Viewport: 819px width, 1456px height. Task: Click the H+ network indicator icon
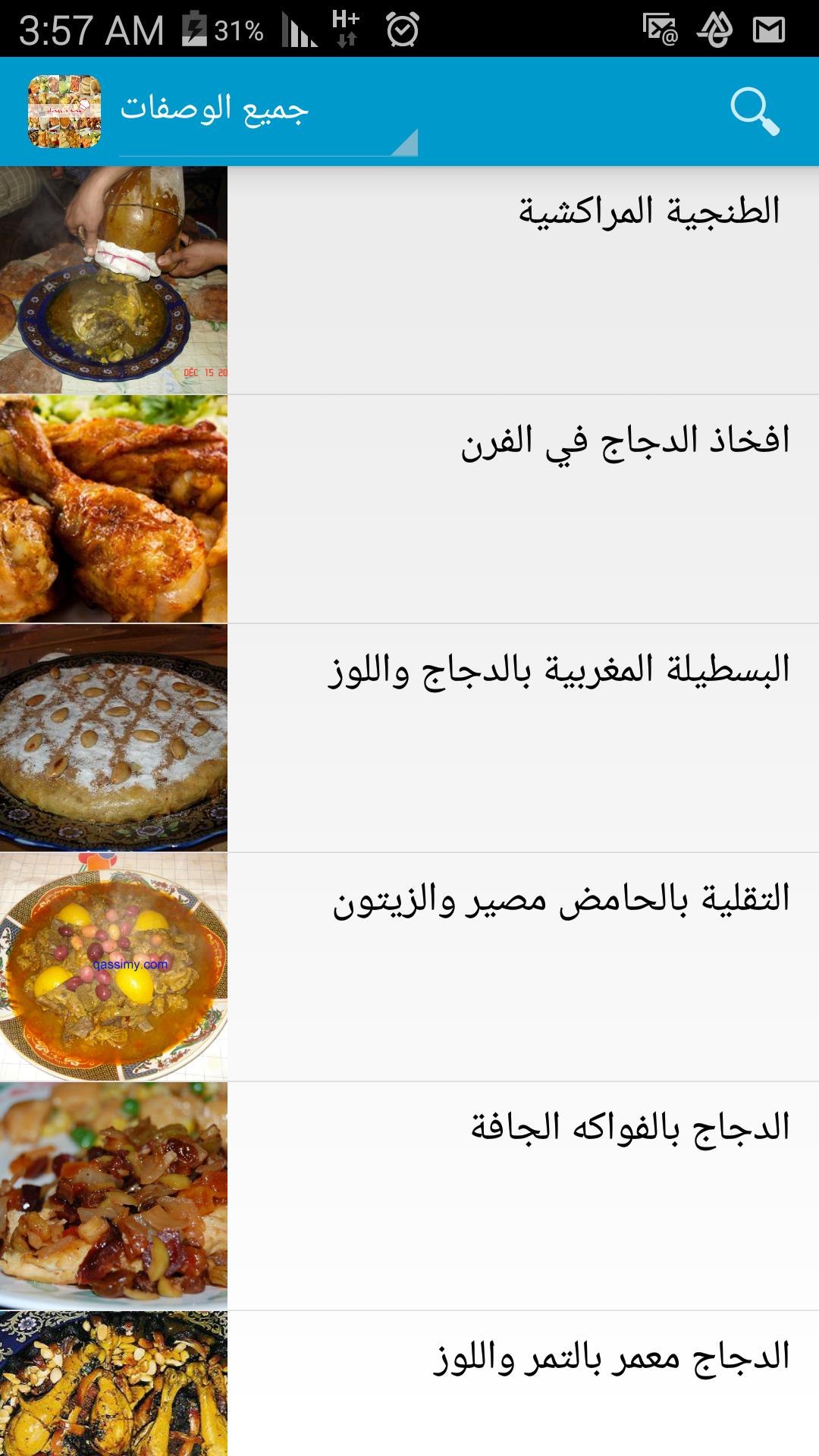pos(344,29)
